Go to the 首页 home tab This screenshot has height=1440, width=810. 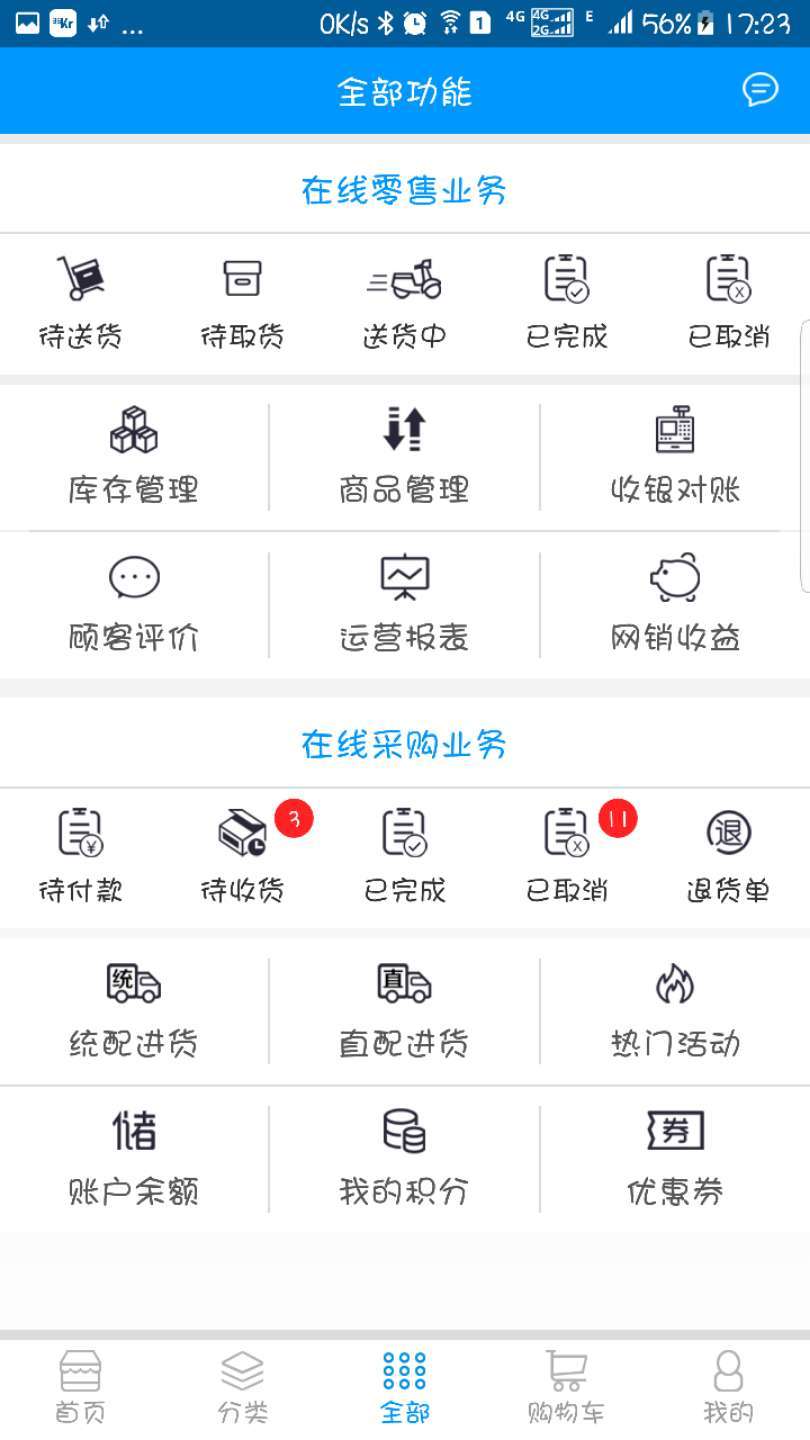(x=81, y=1387)
